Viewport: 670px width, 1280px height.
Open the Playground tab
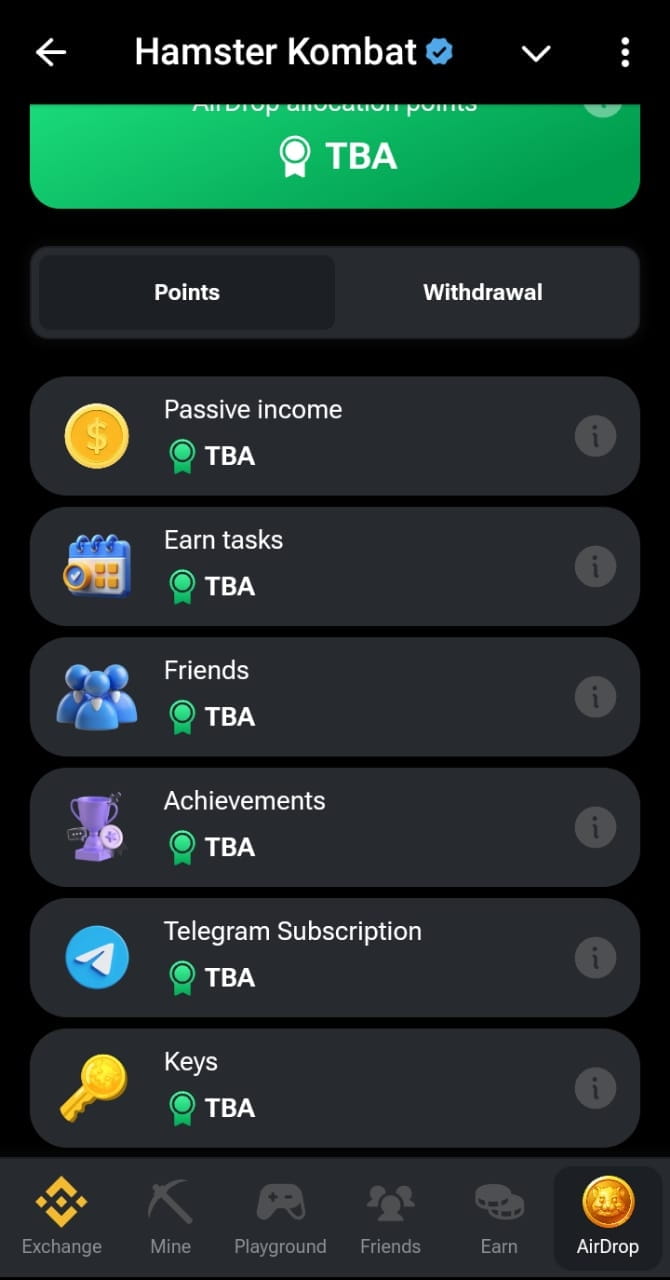click(280, 1218)
